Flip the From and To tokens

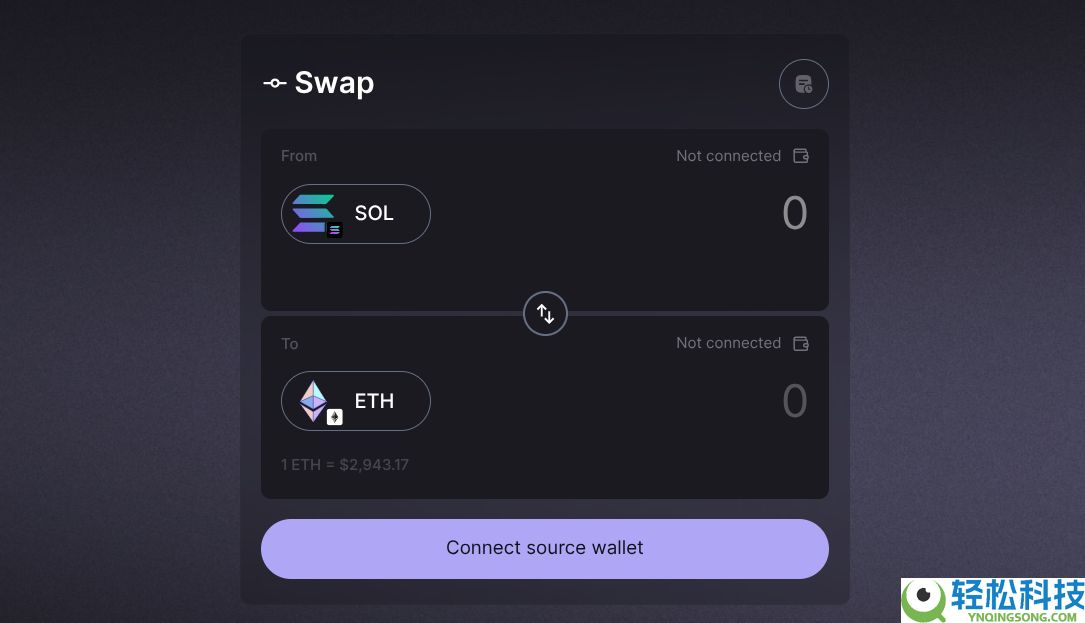545,314
